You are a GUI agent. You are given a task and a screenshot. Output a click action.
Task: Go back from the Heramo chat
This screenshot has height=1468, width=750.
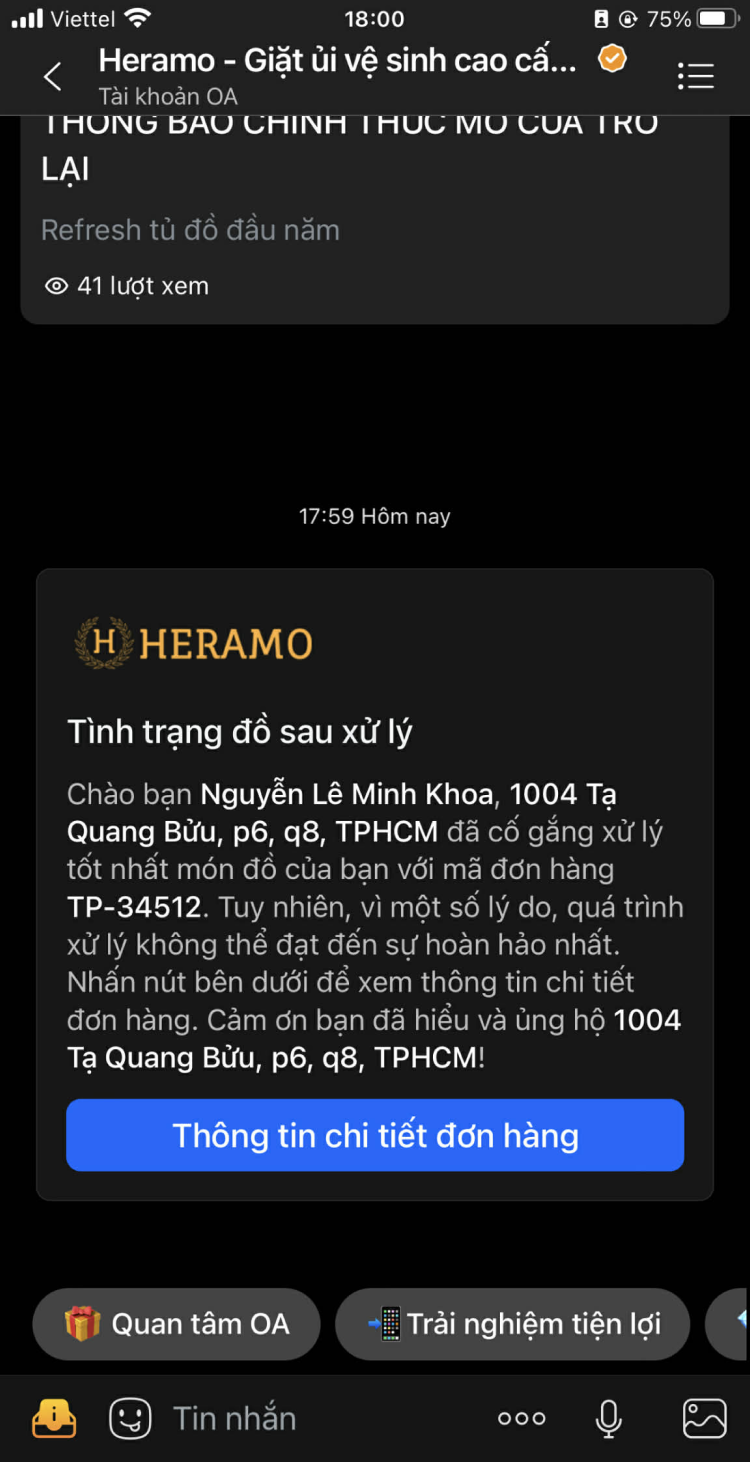click(52, 76)
